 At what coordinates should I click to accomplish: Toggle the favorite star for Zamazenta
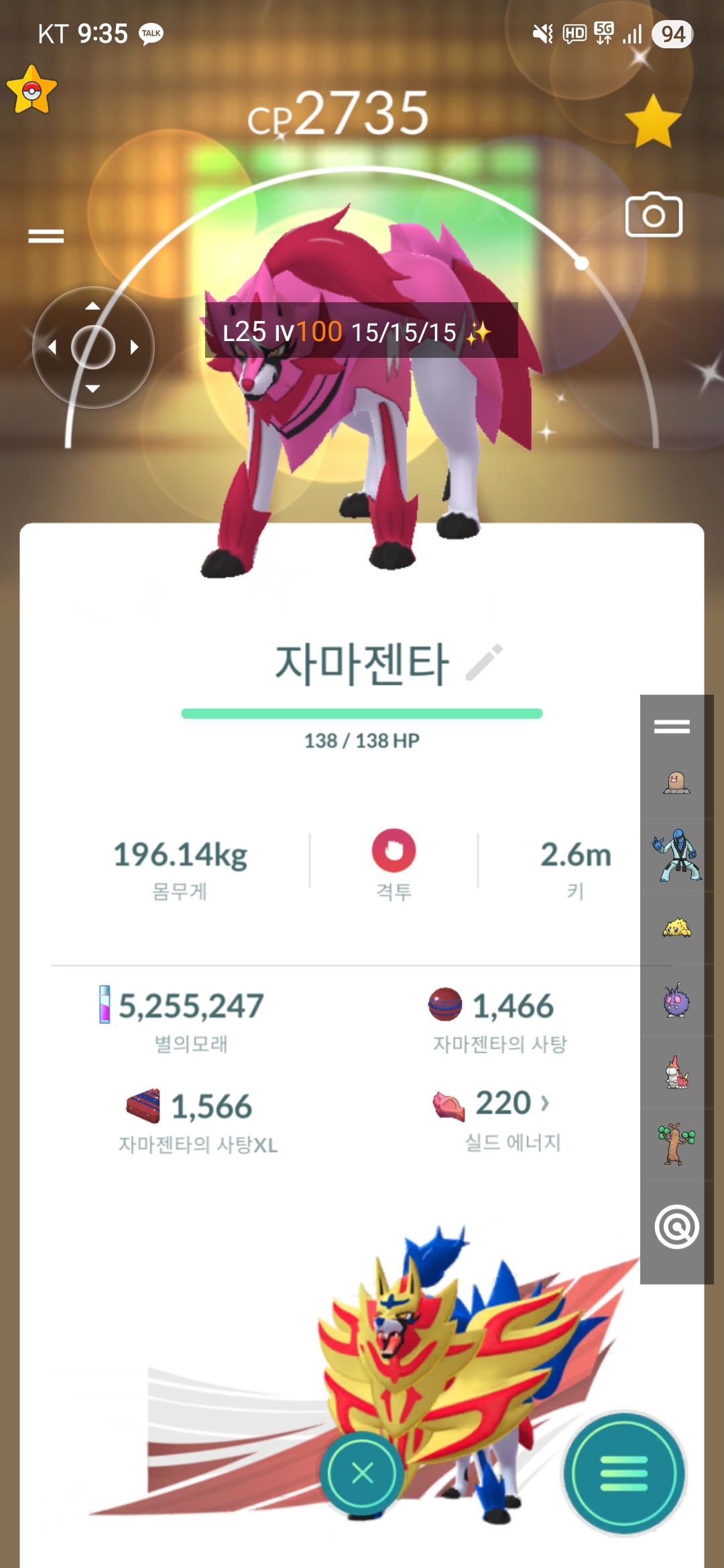[652, 121]
